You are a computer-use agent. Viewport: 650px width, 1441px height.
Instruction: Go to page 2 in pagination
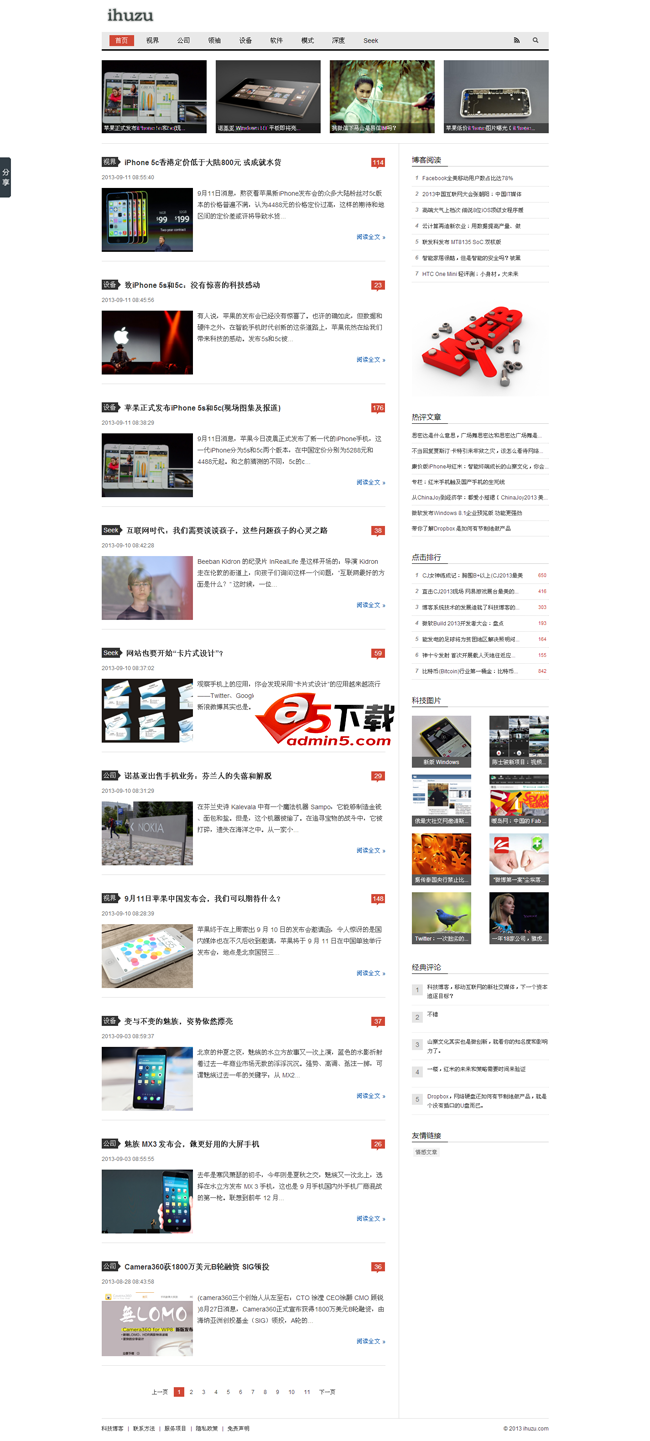191,1392
